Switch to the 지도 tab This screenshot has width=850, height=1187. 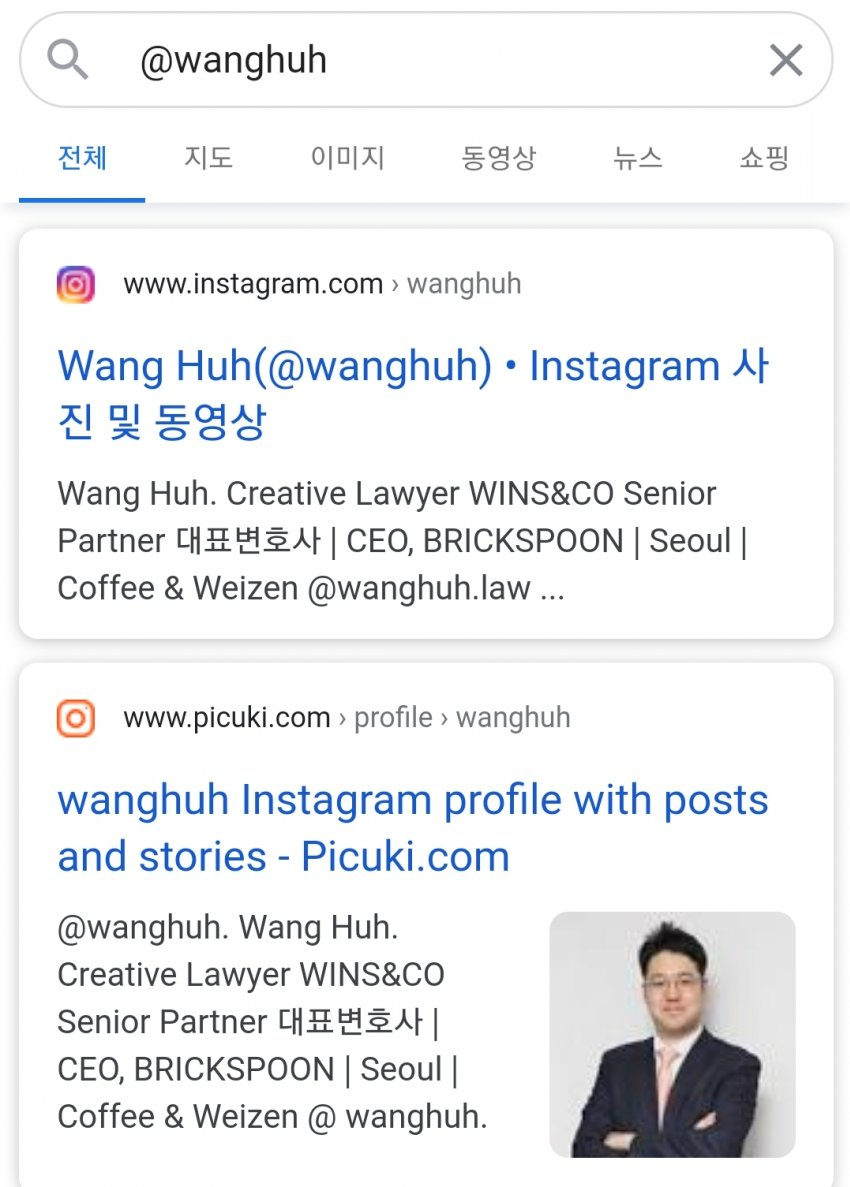[208, 158]
